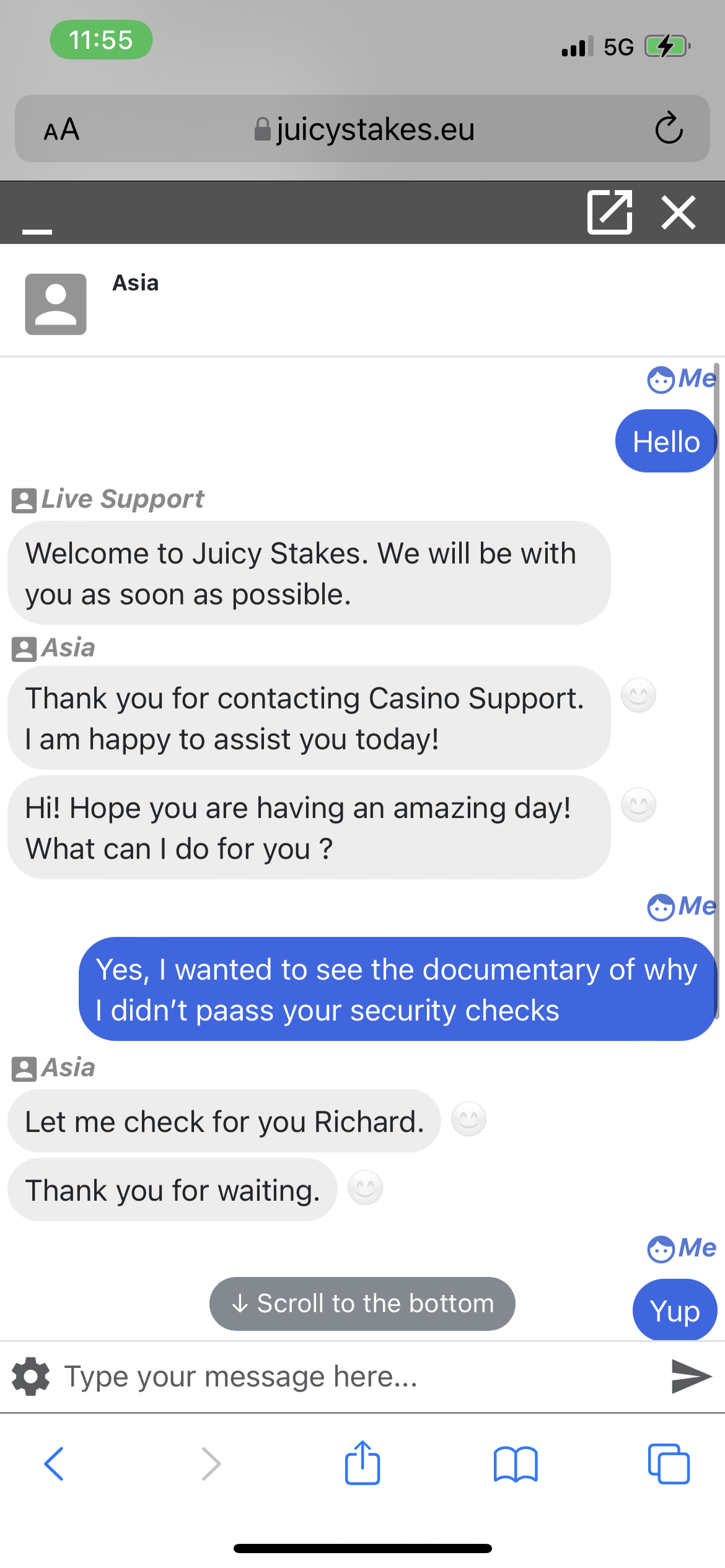React to "Let me check for you Richard" message
The height and width of the screenshot is (1568, 725).
(468, 1119)
